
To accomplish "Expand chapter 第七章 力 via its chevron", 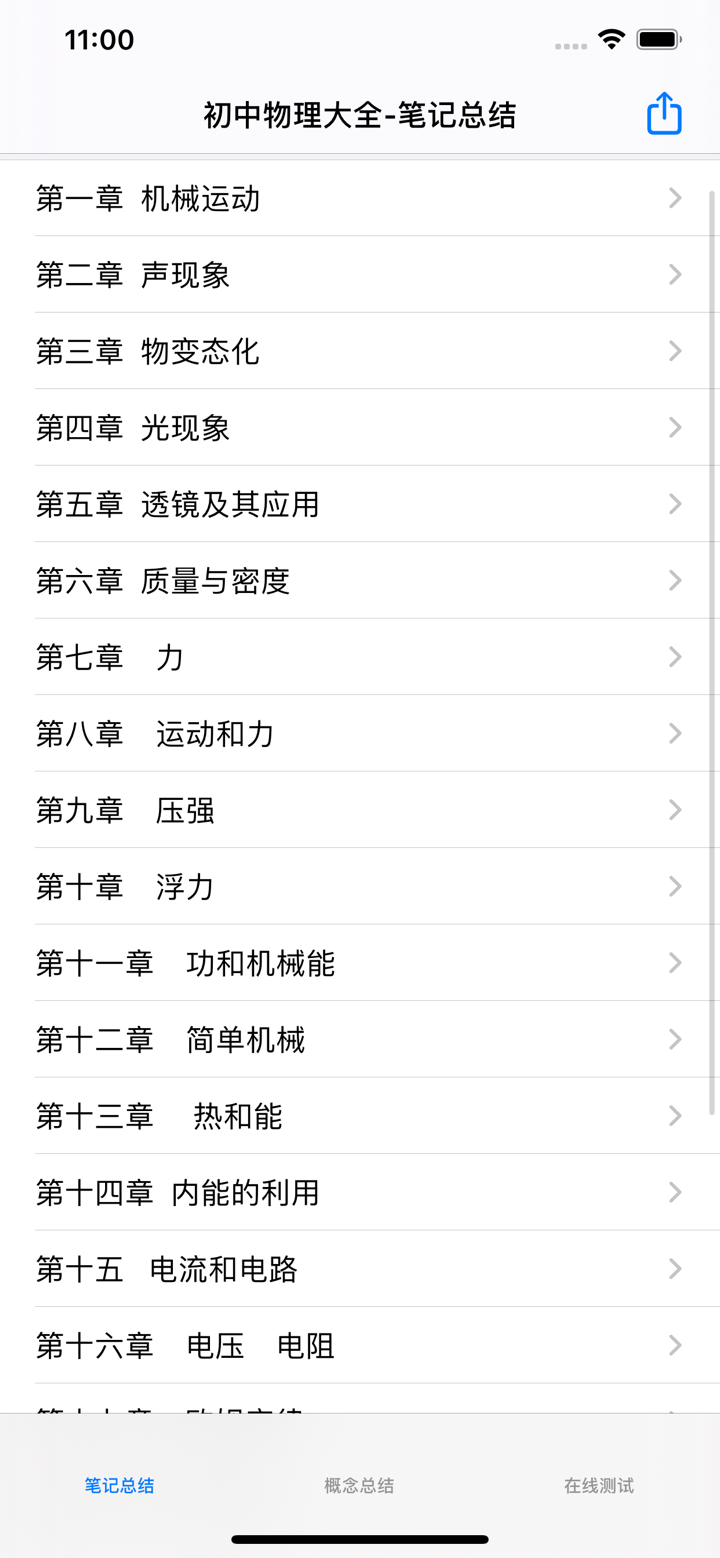I will pos(675,657).
